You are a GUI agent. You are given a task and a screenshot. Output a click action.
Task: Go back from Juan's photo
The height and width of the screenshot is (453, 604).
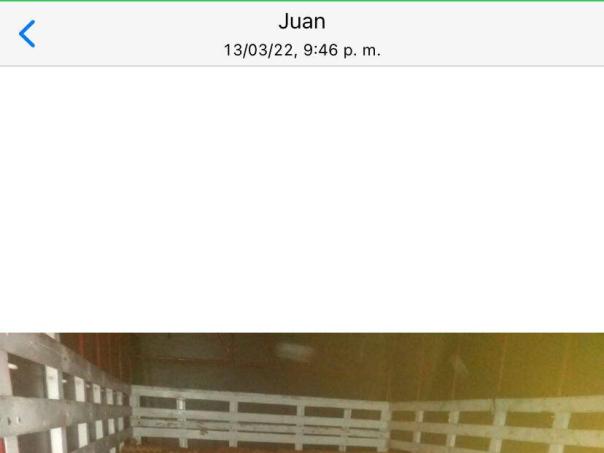click(27, 34)
